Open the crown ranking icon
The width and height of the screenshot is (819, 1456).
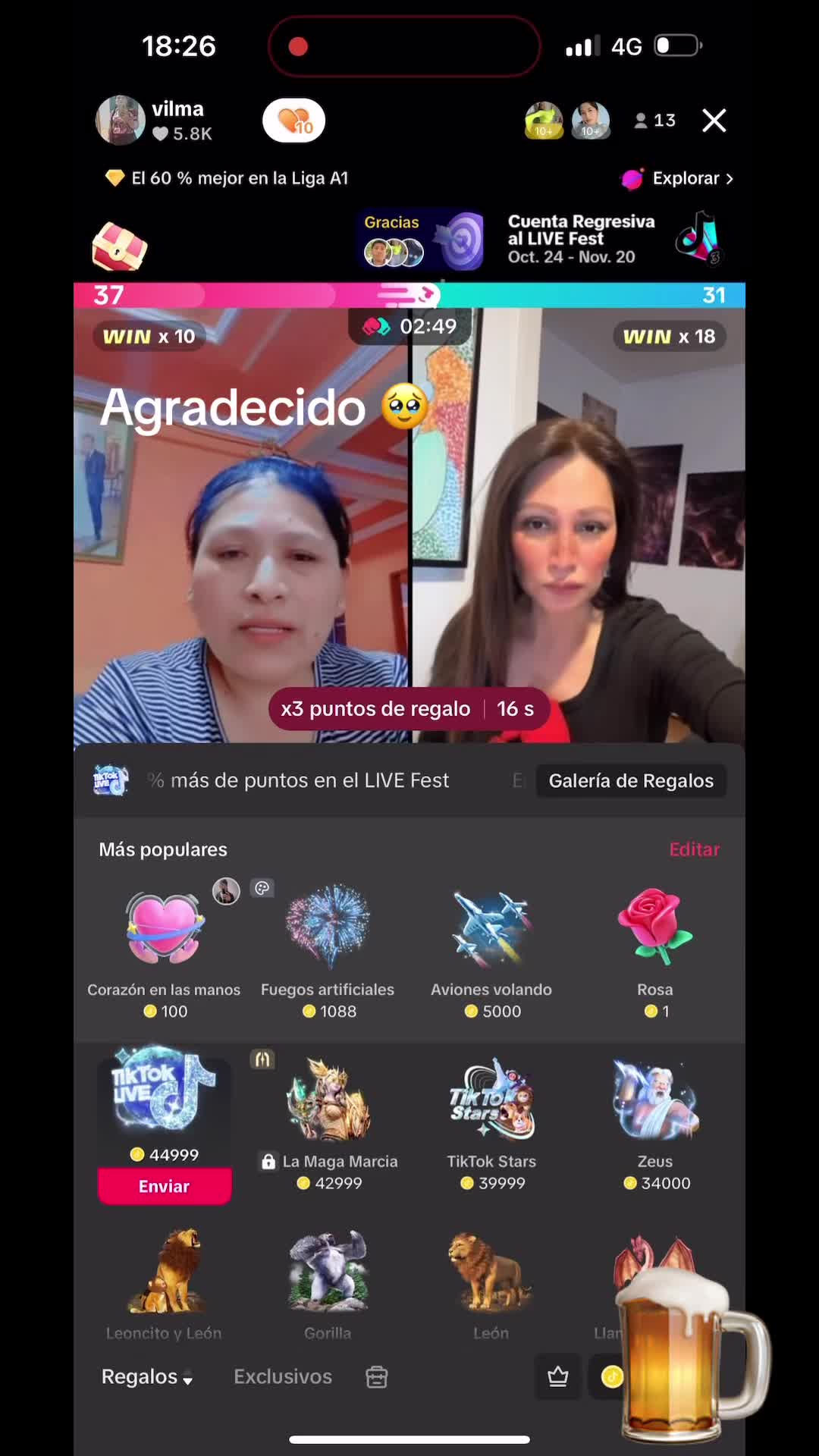[x=558, y=1376]
